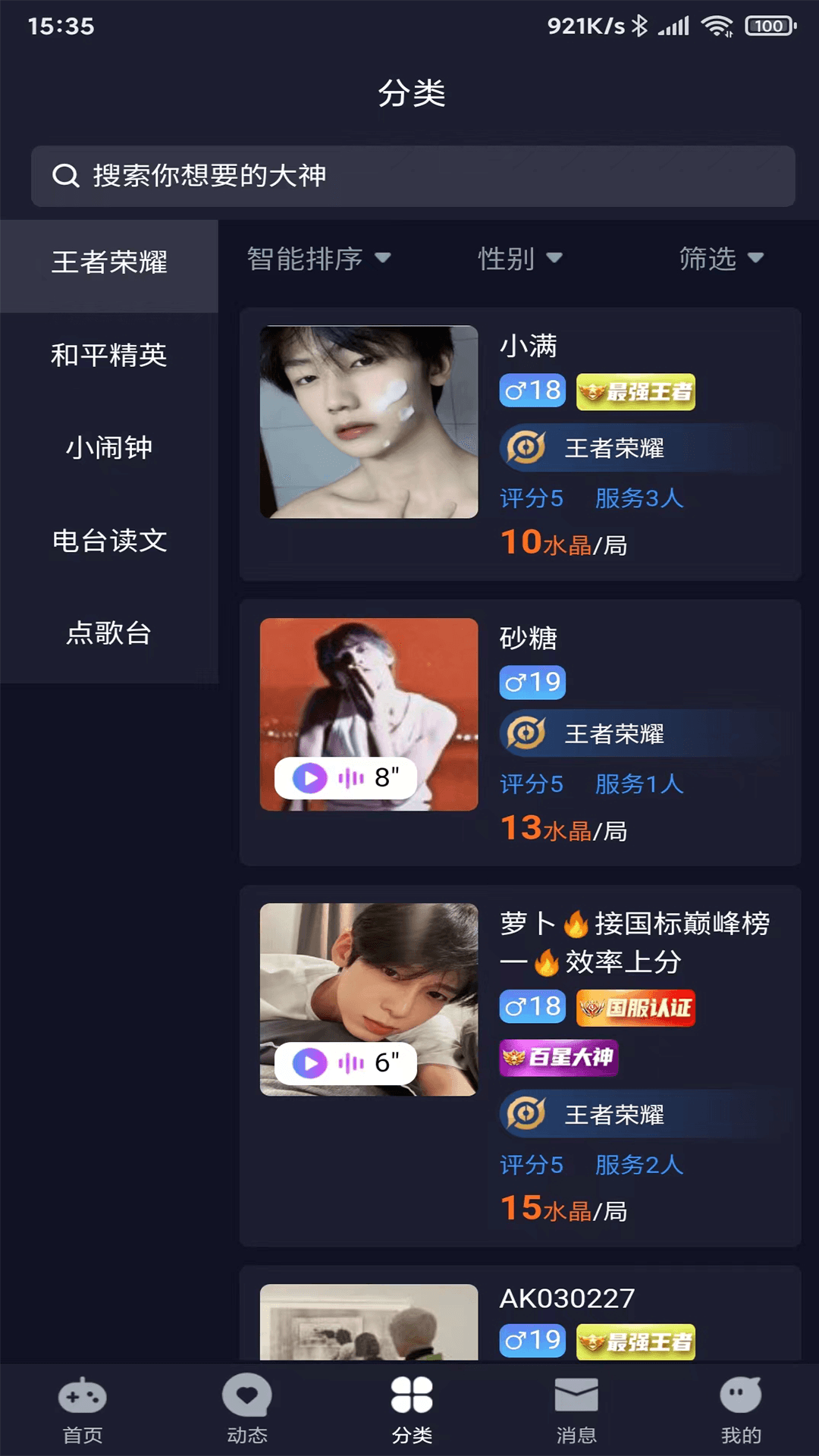Select the 王者荣耀 category
This screenshot has height=1456, width=819.
point(109,262)
